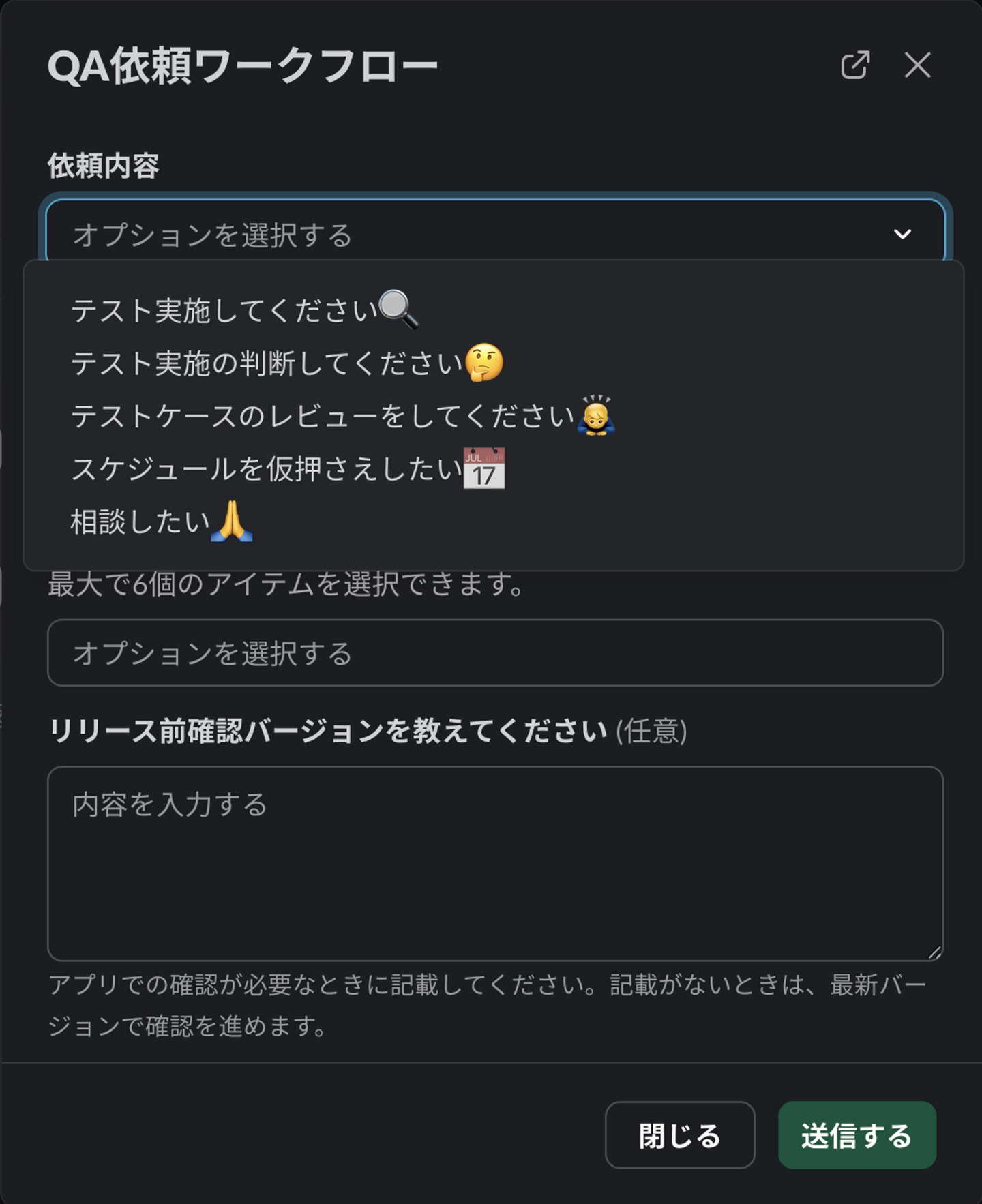The width and height of the screenshot is (982, 1204).
Task: Focus the リリース前確認バージョン text area
Action: click(495, 863)
